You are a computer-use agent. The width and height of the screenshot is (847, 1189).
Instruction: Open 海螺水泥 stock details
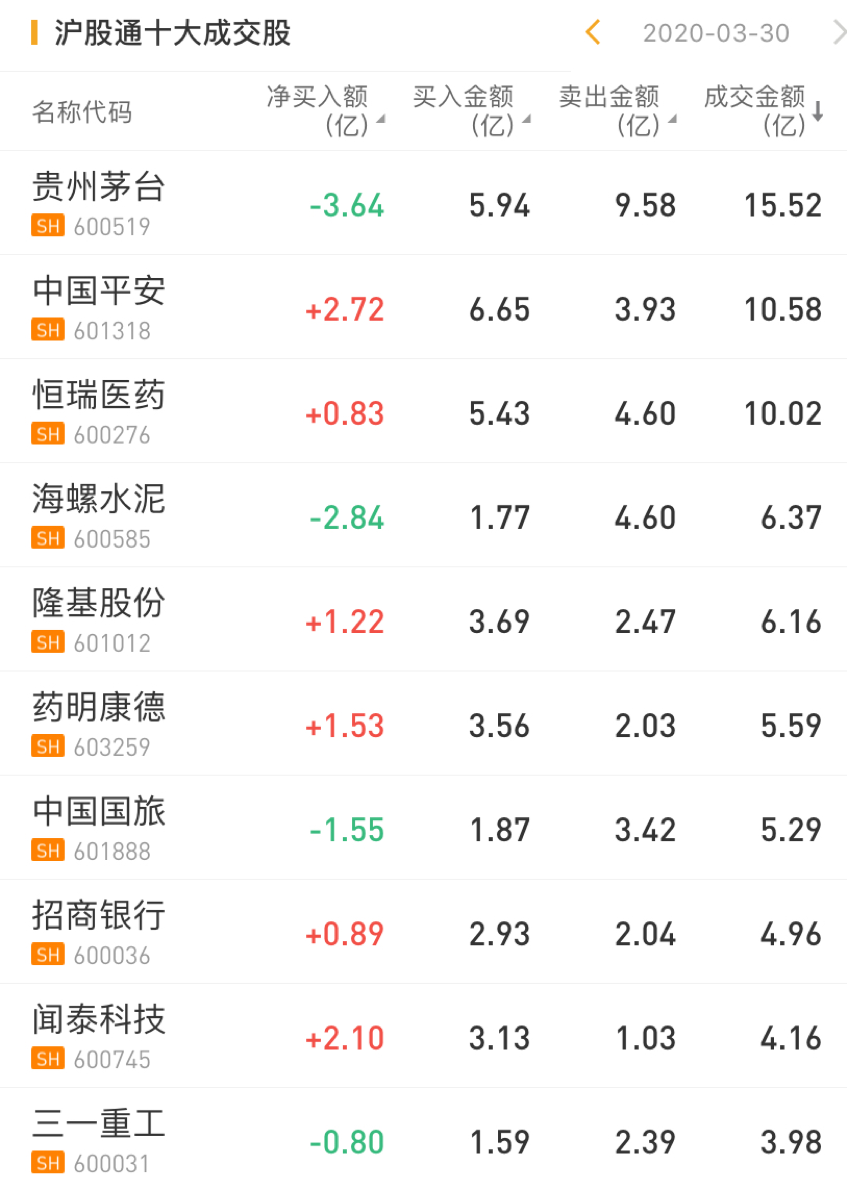(x=98, y=515)
